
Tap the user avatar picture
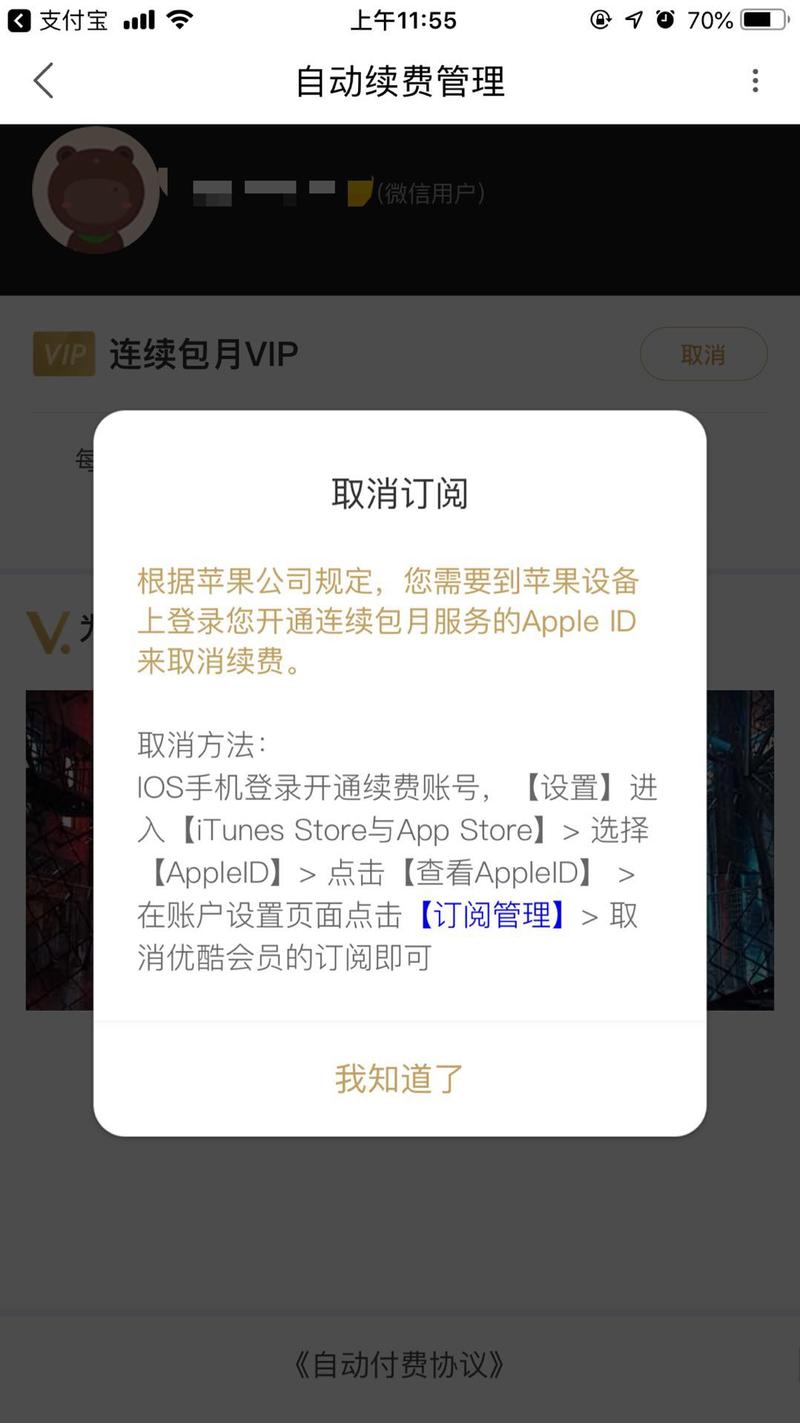[x=96, y=190]
